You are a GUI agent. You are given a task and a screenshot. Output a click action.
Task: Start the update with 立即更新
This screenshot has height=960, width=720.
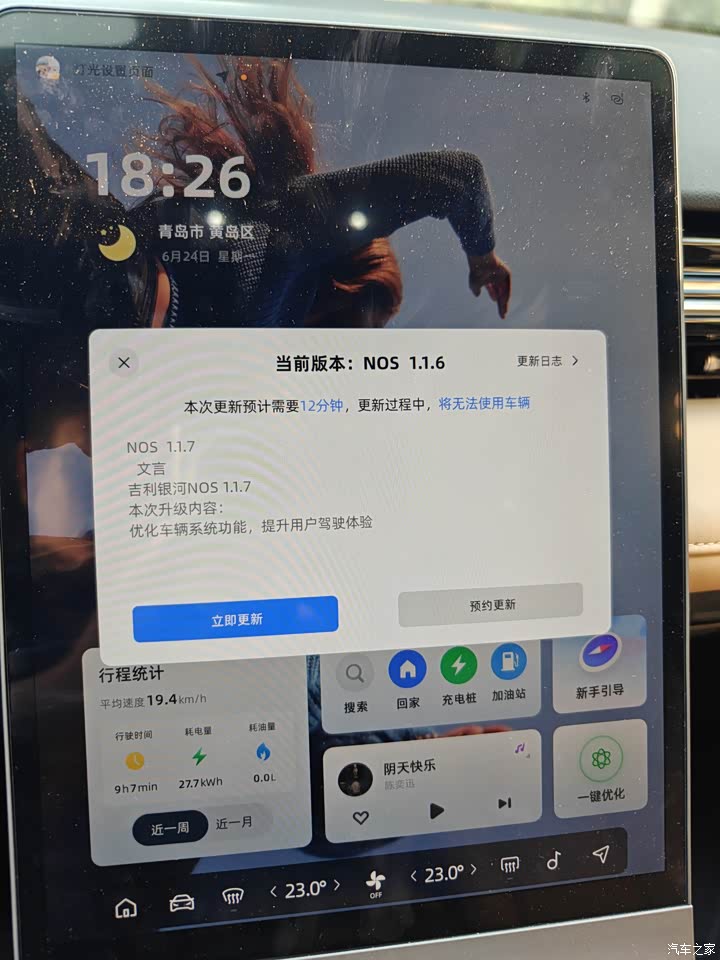point(236,619)
